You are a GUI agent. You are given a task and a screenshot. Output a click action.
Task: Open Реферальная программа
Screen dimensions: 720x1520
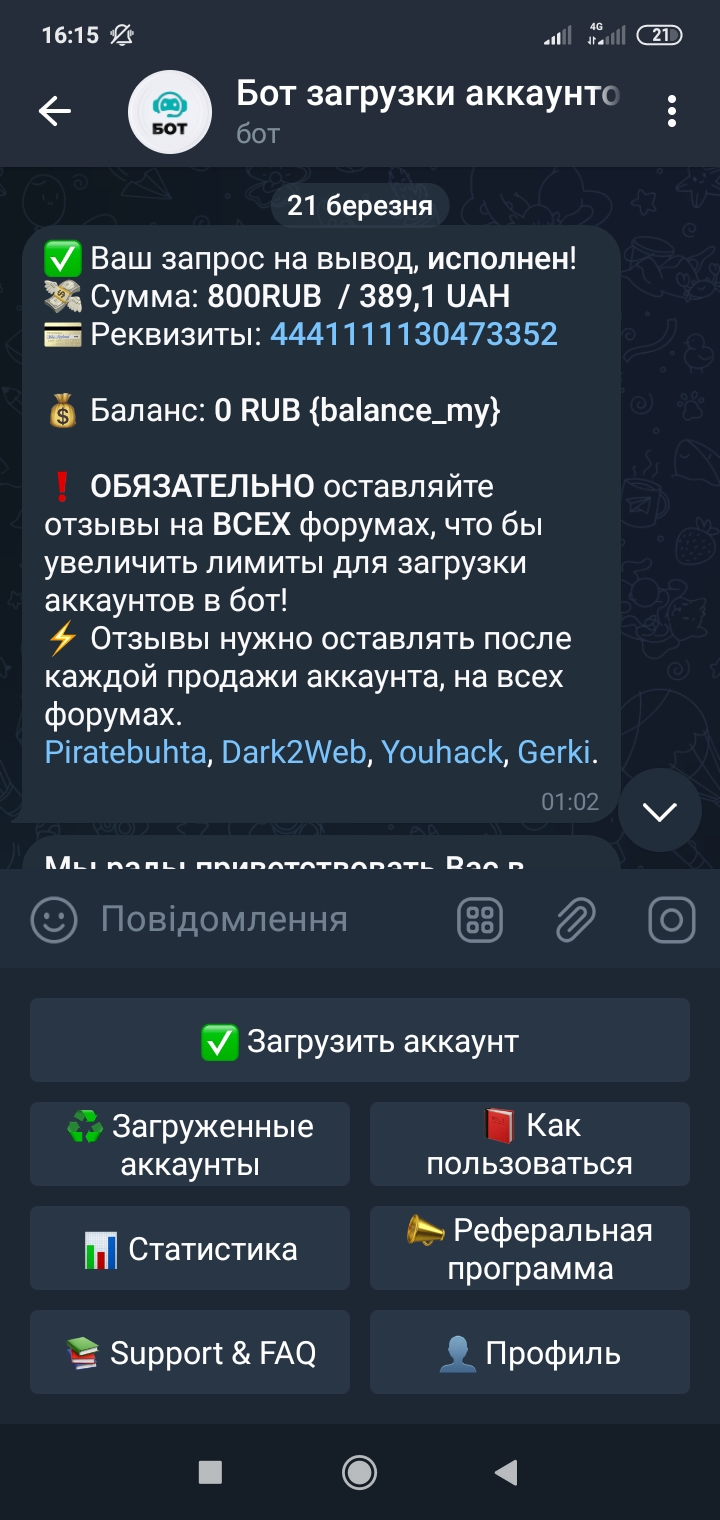tap(530, 1249)
